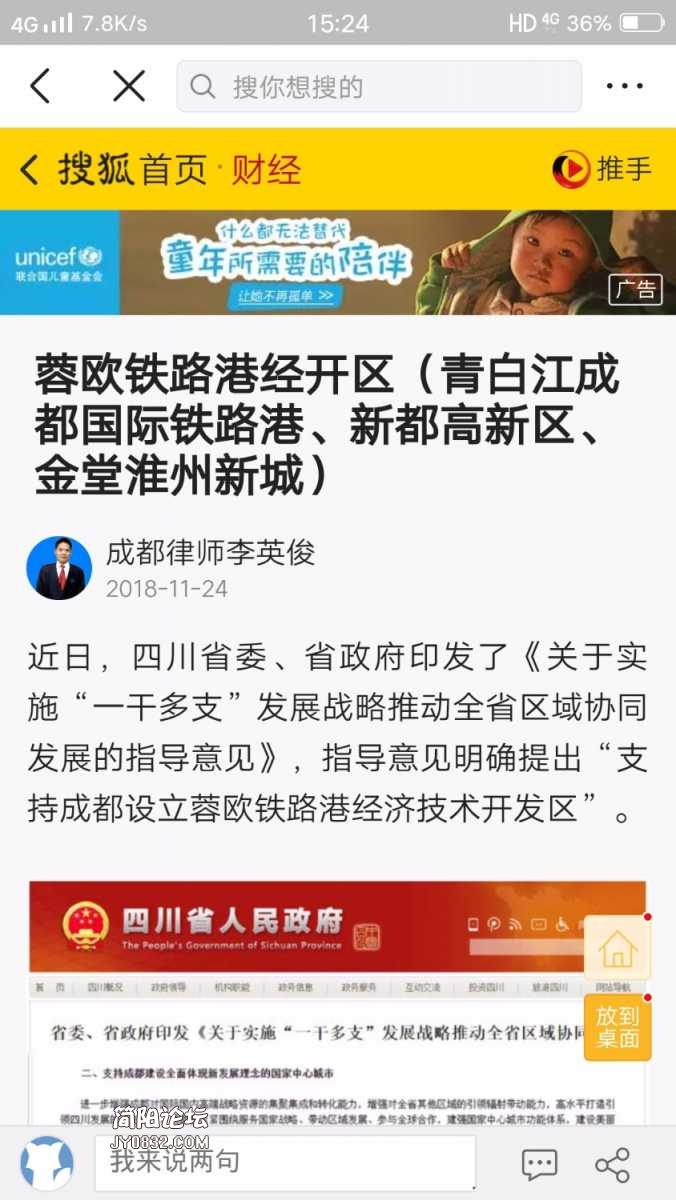Screen dimensions: 676x1200
Task: Open the three-dot overflow menu
Action: pyautogui.click(x=625, y=86)
